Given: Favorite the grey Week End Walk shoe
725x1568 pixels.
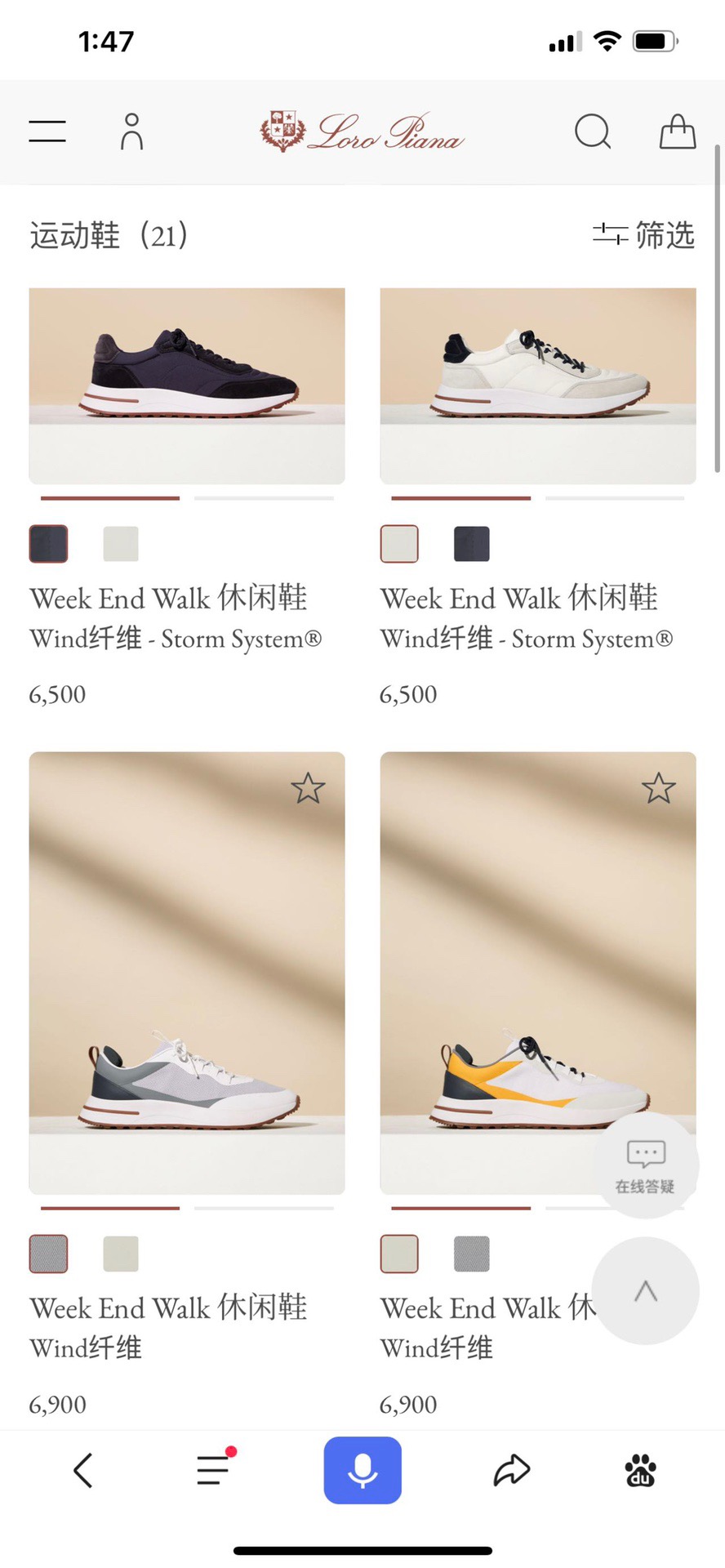Looking at the screenshot, I should pyautogui.click(x=308, y=789).
